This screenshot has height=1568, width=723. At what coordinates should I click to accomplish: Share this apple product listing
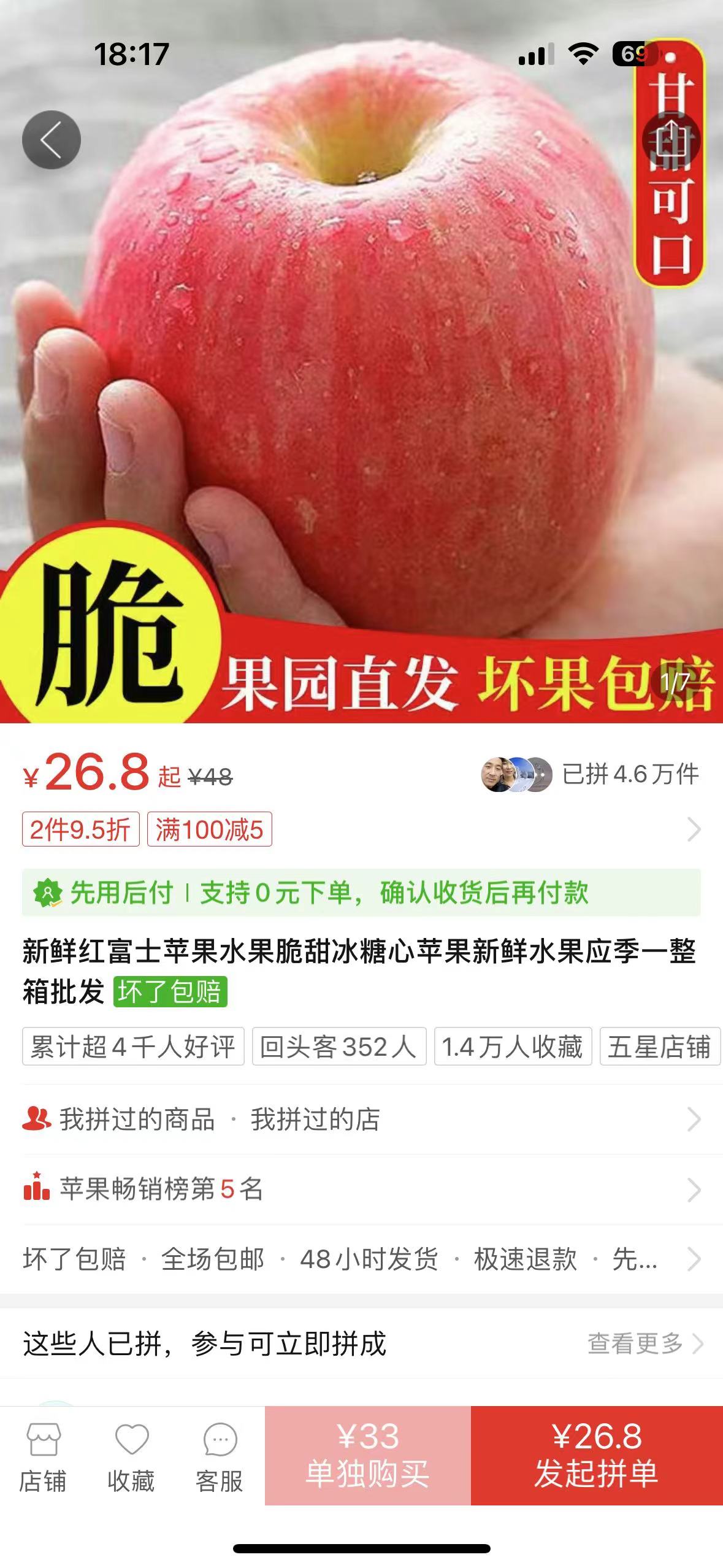[671, 140]
